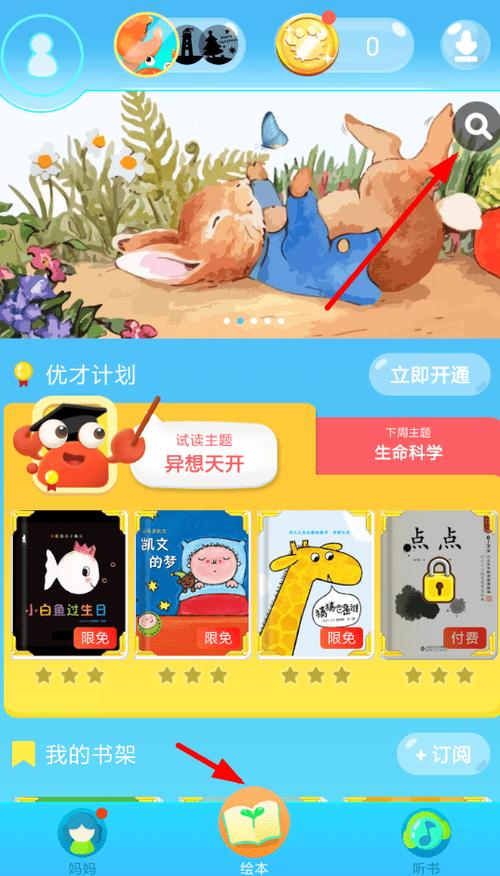Open the profile avatar icon
Viewport: 500px width, 876px height.
pyautogui.click(x=42, y=55)
